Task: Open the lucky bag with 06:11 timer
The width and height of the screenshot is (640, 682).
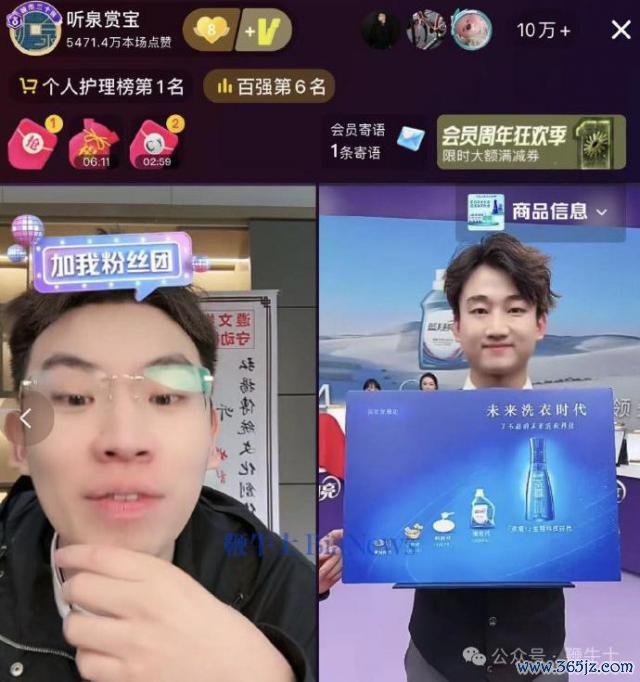Action: click(x=95, y=143)
